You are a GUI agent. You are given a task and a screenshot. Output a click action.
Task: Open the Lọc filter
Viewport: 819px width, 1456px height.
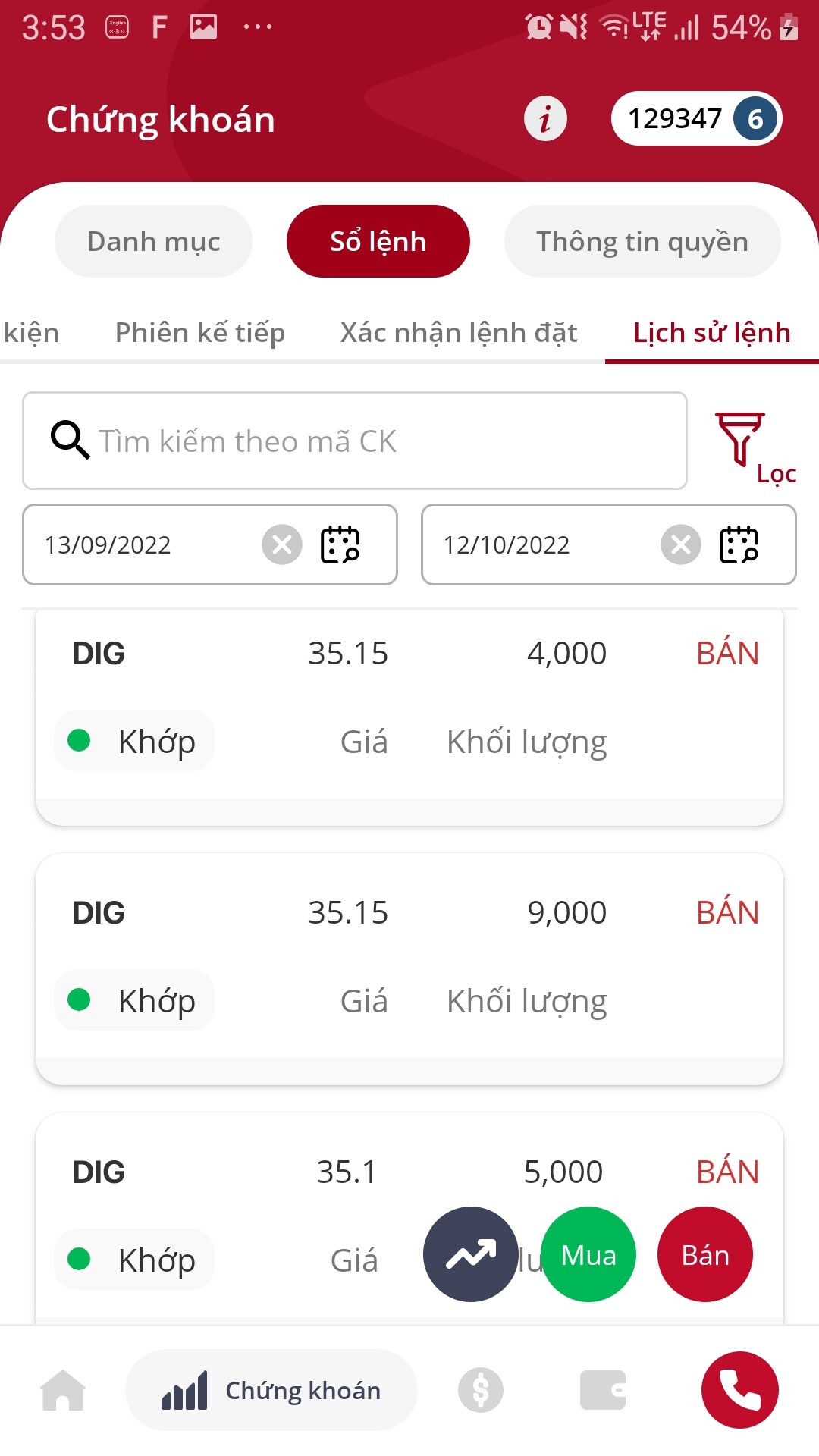coord(751,447)
